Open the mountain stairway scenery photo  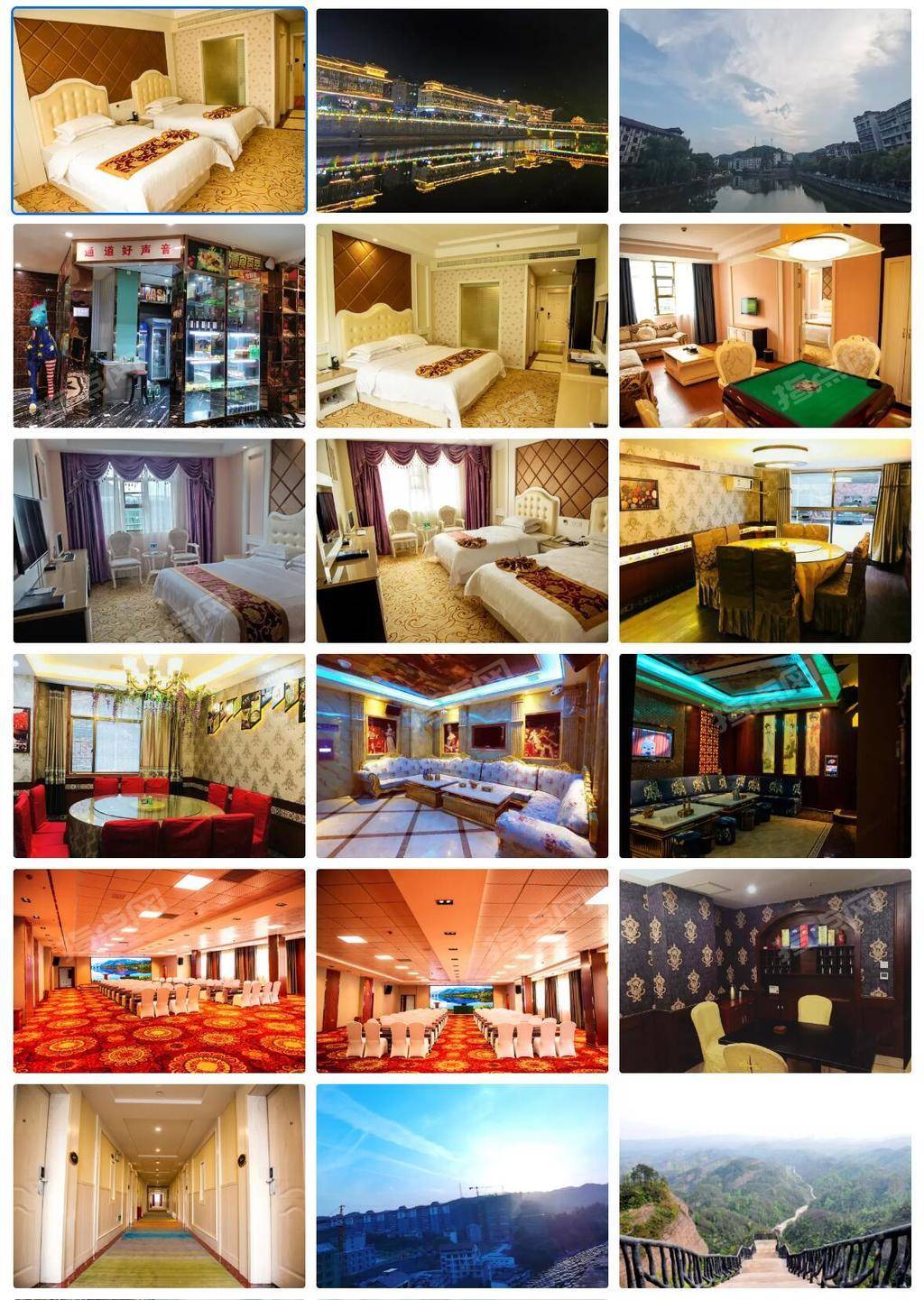coord(765,1185)
